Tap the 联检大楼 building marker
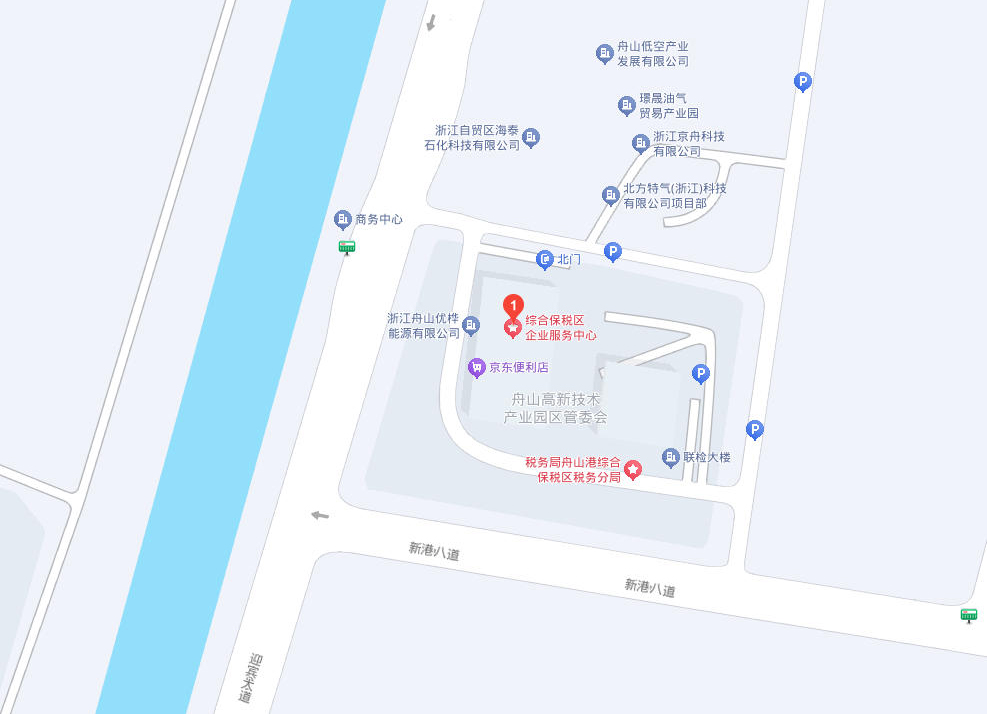 [672, 457]
